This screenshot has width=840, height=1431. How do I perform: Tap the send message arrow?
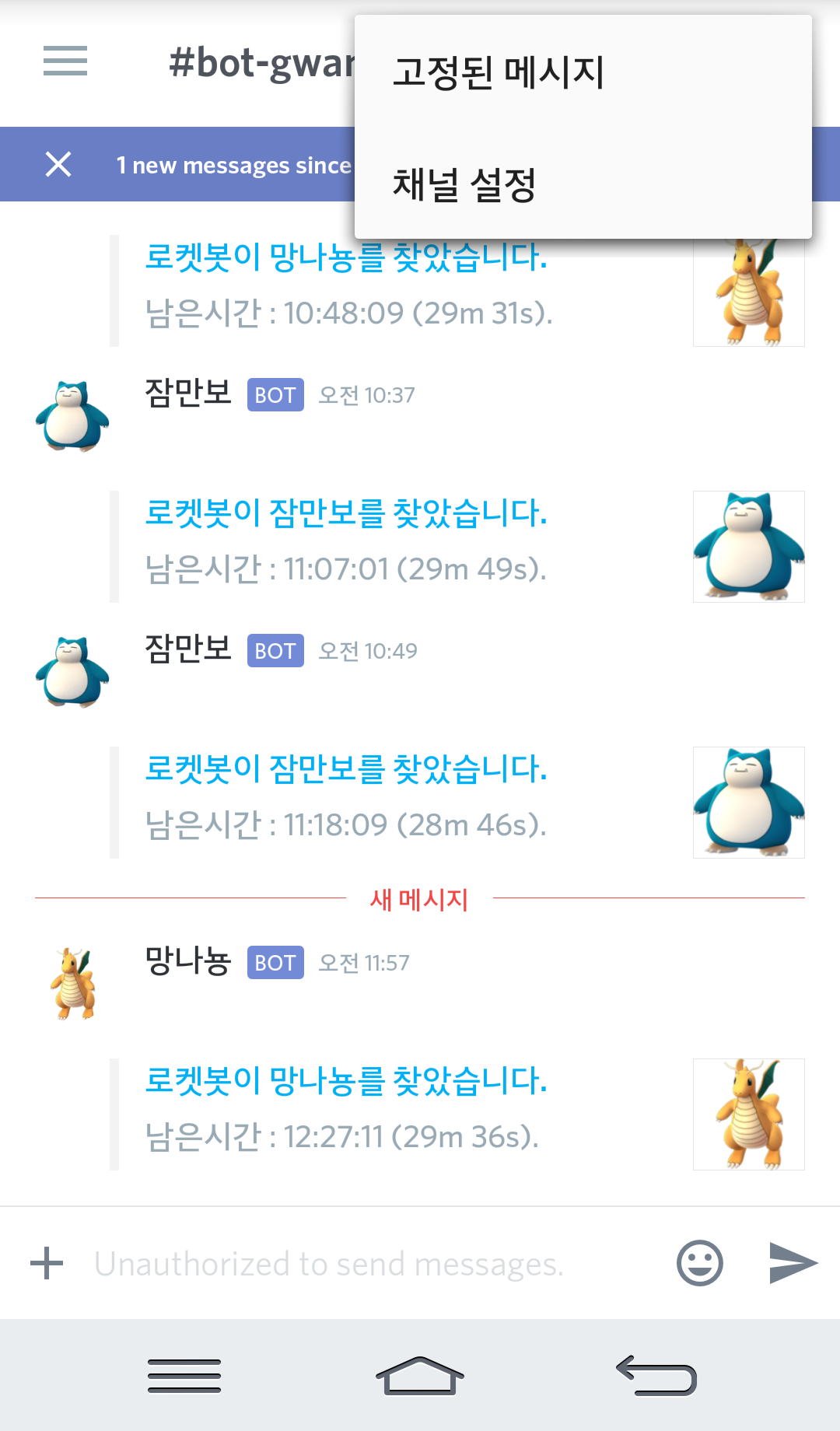point(793,1261)
